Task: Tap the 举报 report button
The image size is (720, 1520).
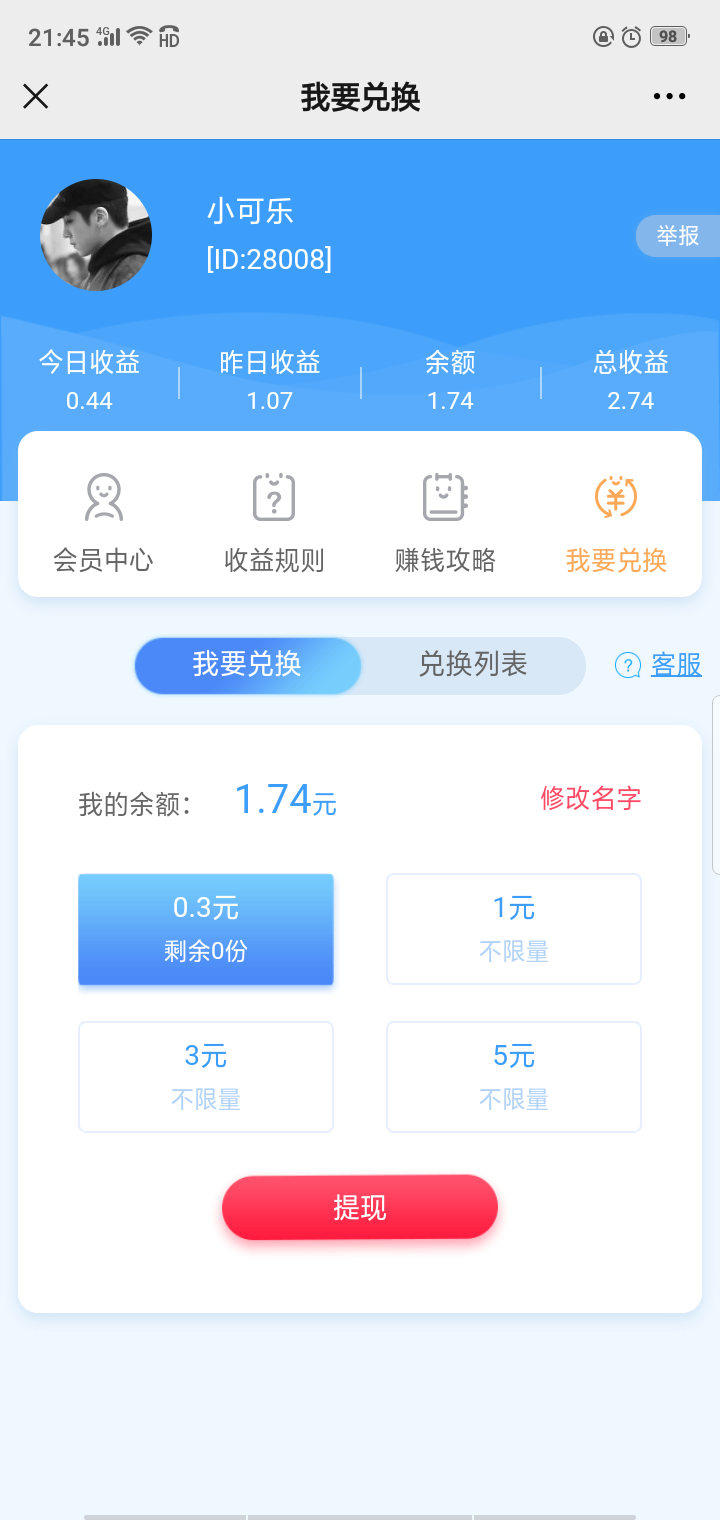Action: point(678,236)
